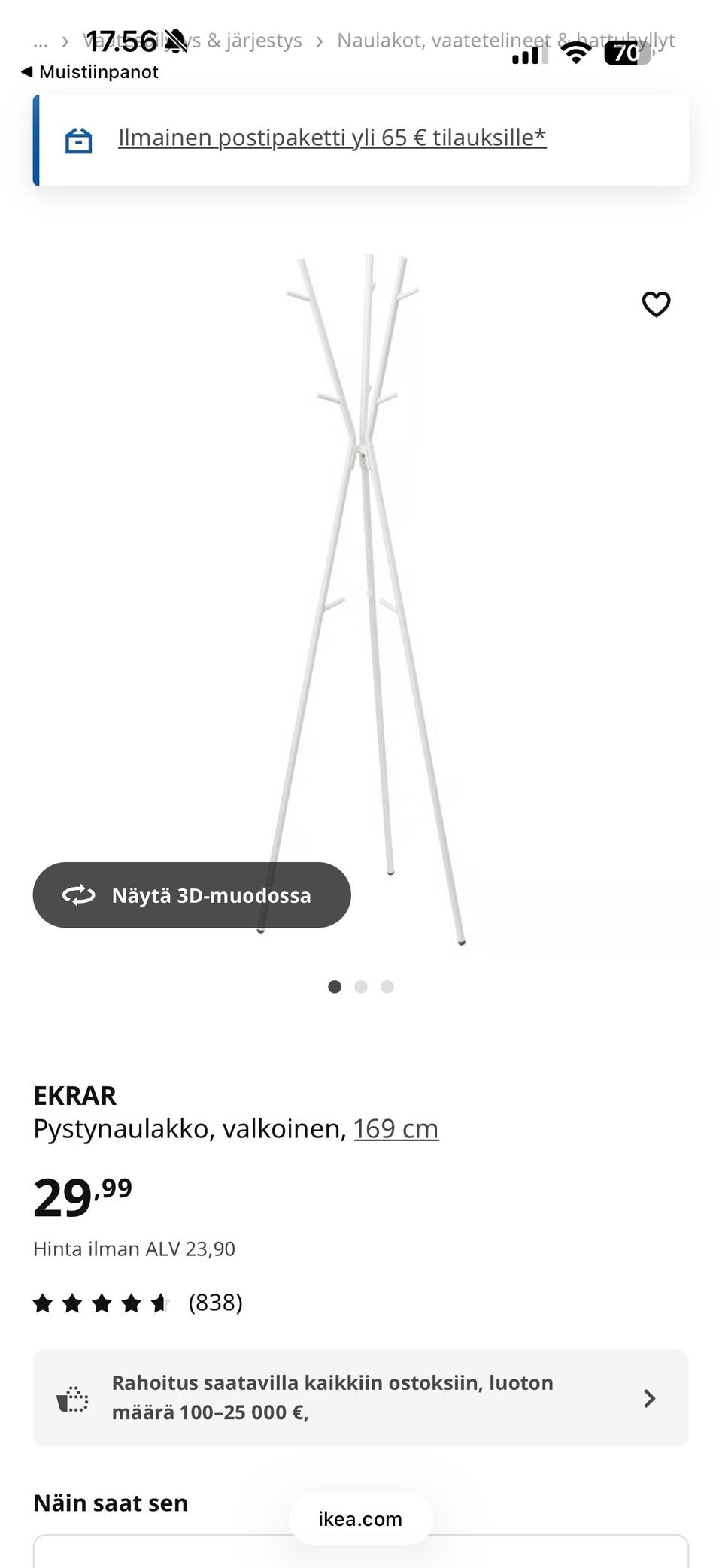Return to Muistiinpanot via the back link
Viewport: 722px width, 1568px height.
point(89,71)
